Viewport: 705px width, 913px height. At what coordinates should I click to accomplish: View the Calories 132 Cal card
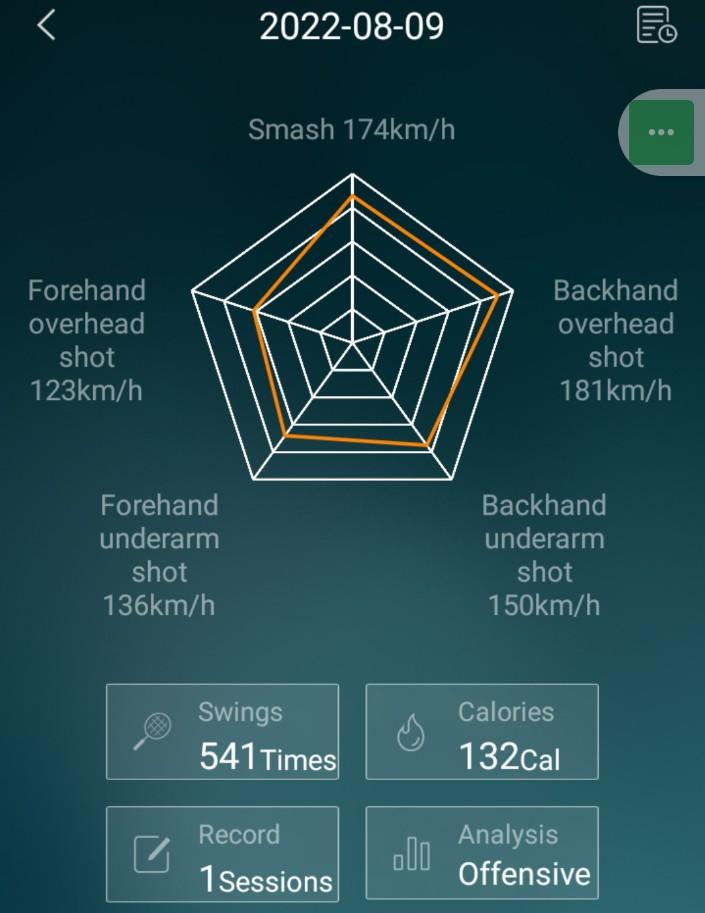(x=482, y=732)
